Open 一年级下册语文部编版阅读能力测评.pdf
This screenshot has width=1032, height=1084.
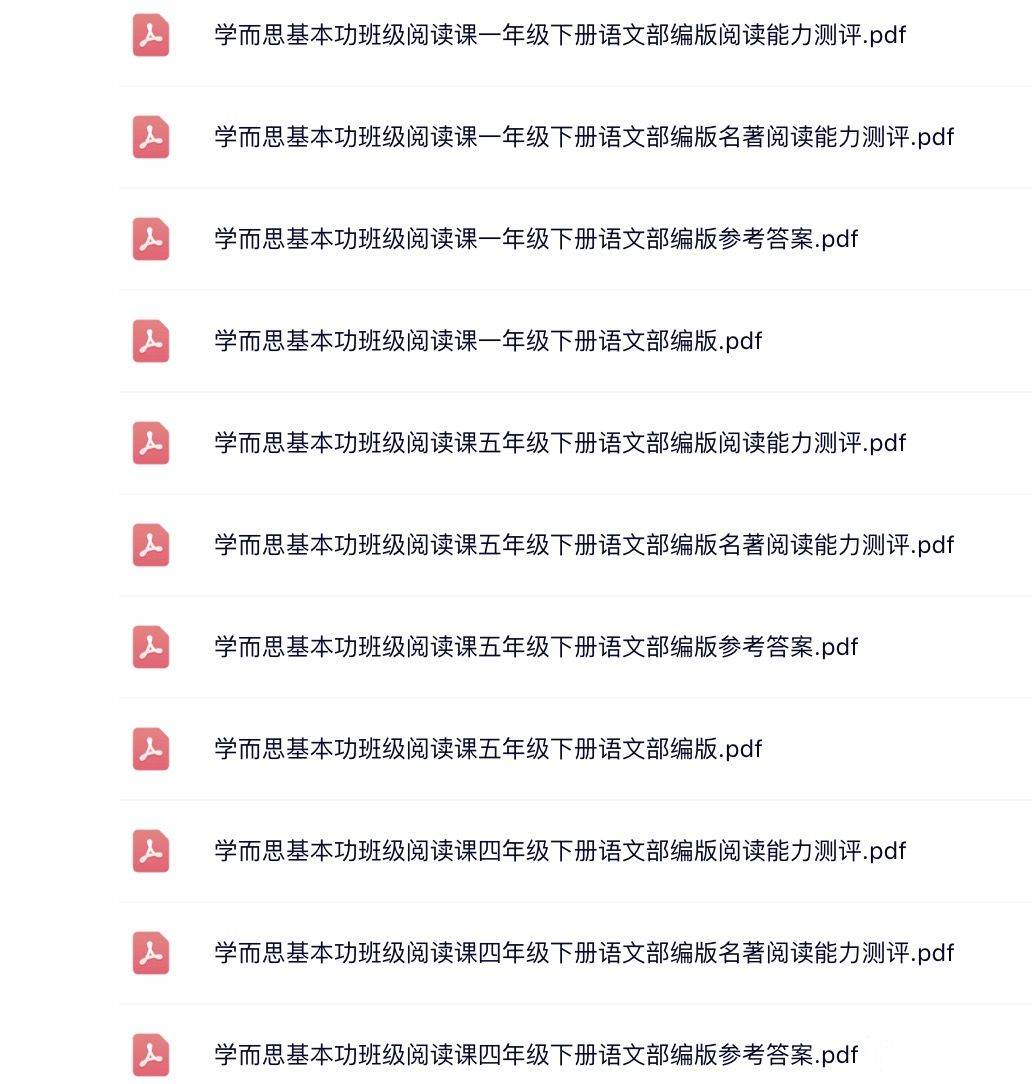tap(560, 36)
